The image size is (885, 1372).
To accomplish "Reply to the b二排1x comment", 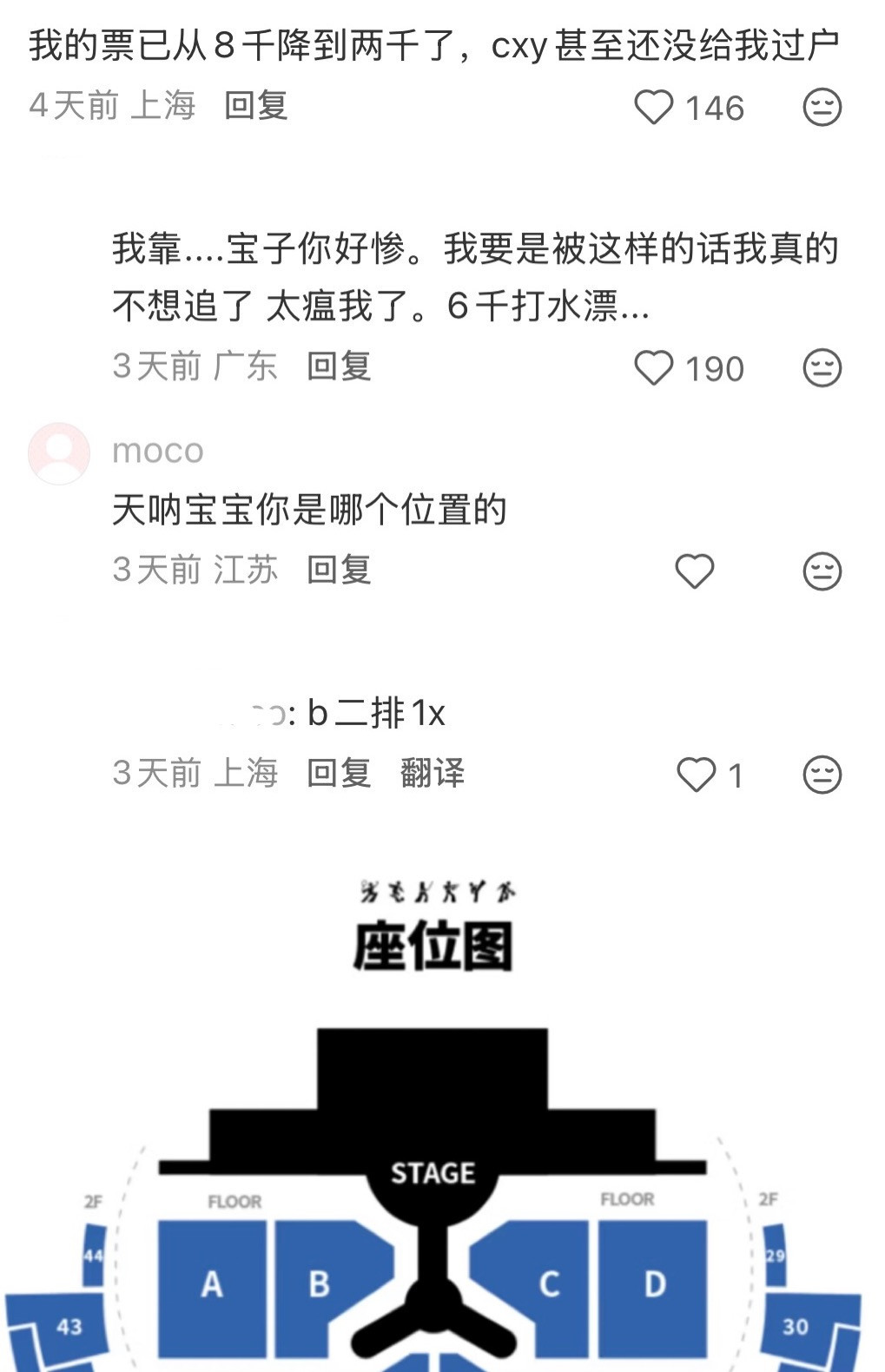I will click(x=339, y=773).
